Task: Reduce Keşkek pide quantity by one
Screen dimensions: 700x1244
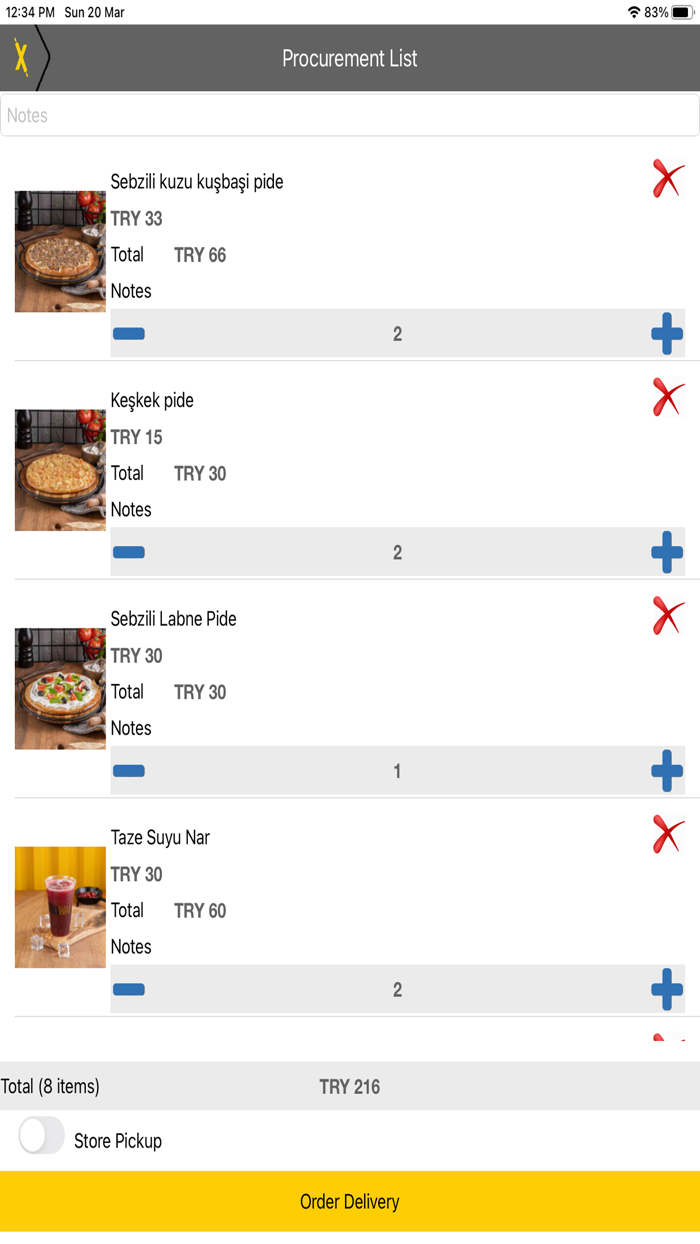Action: click(129, 552)
